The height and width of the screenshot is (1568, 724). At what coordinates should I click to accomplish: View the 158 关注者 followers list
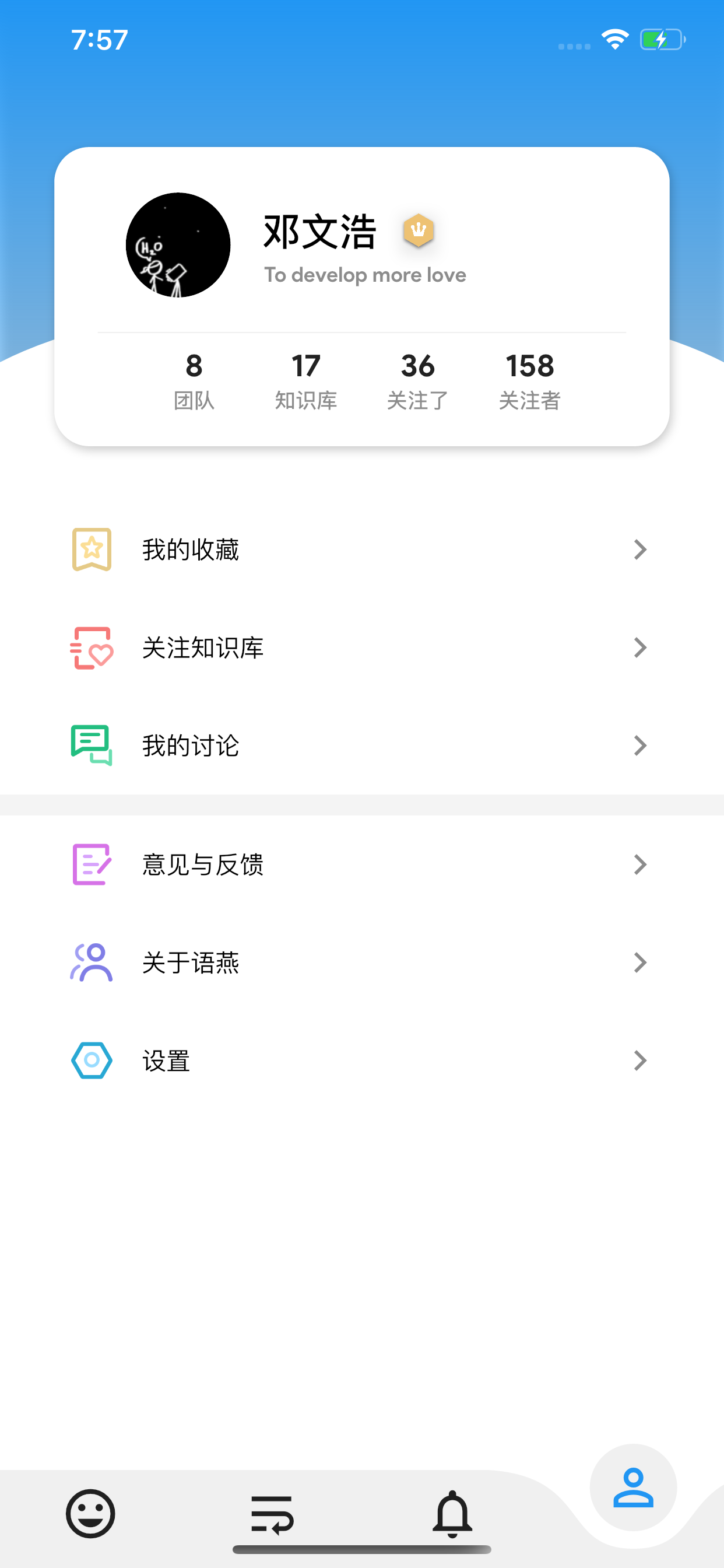529,381
